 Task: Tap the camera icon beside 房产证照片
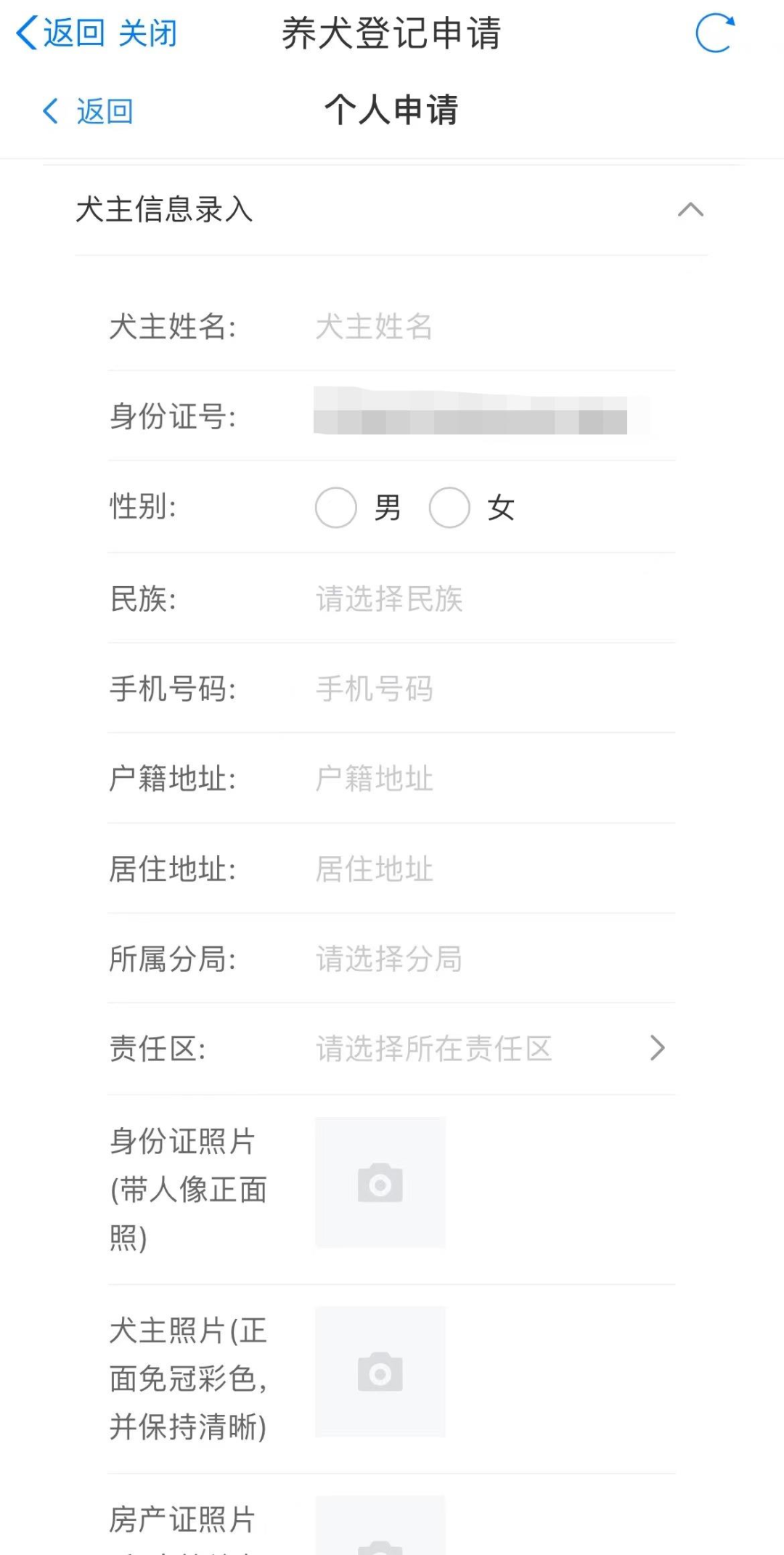point(380,1540)
